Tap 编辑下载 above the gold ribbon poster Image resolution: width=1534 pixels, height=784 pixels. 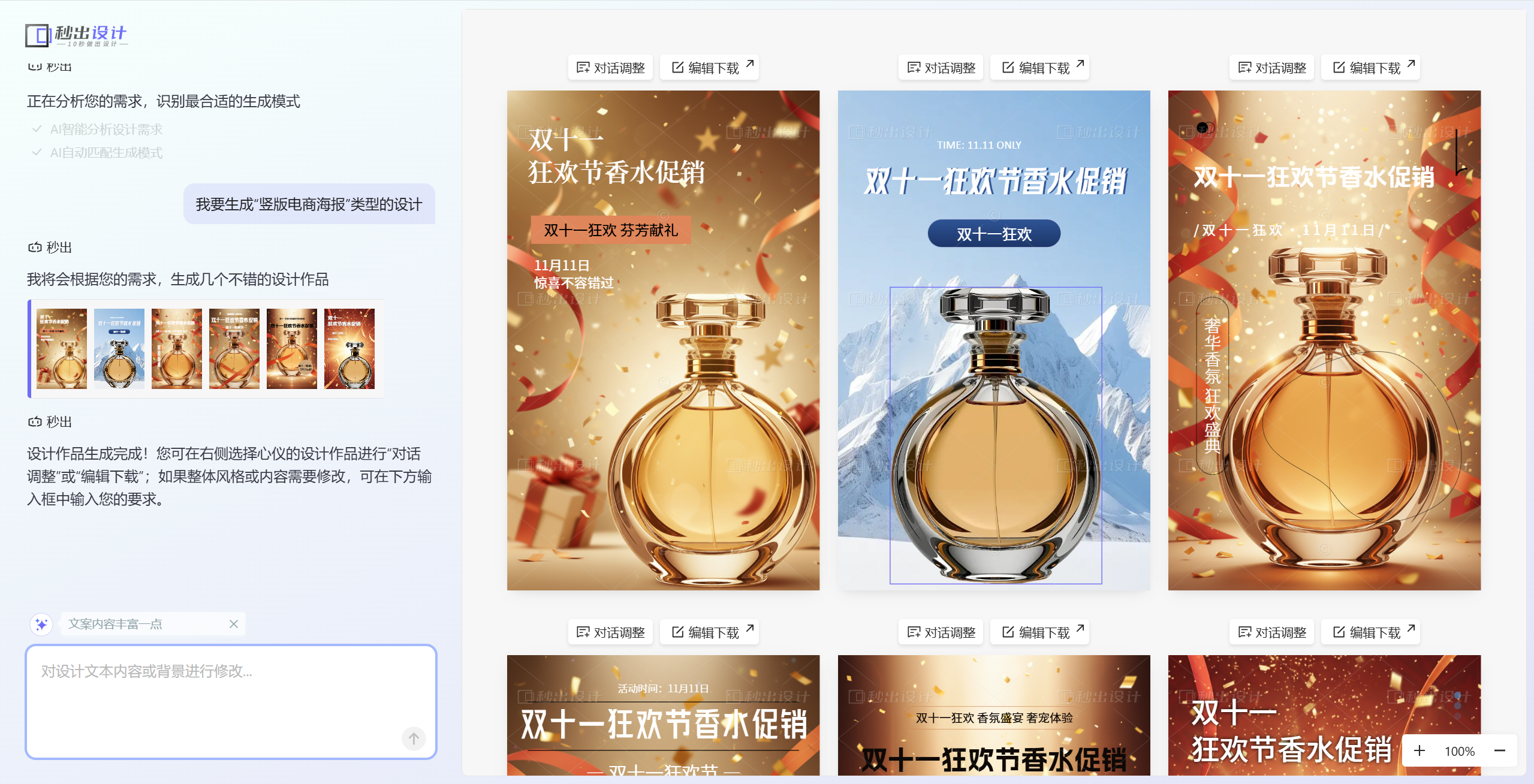coord(710,68)
